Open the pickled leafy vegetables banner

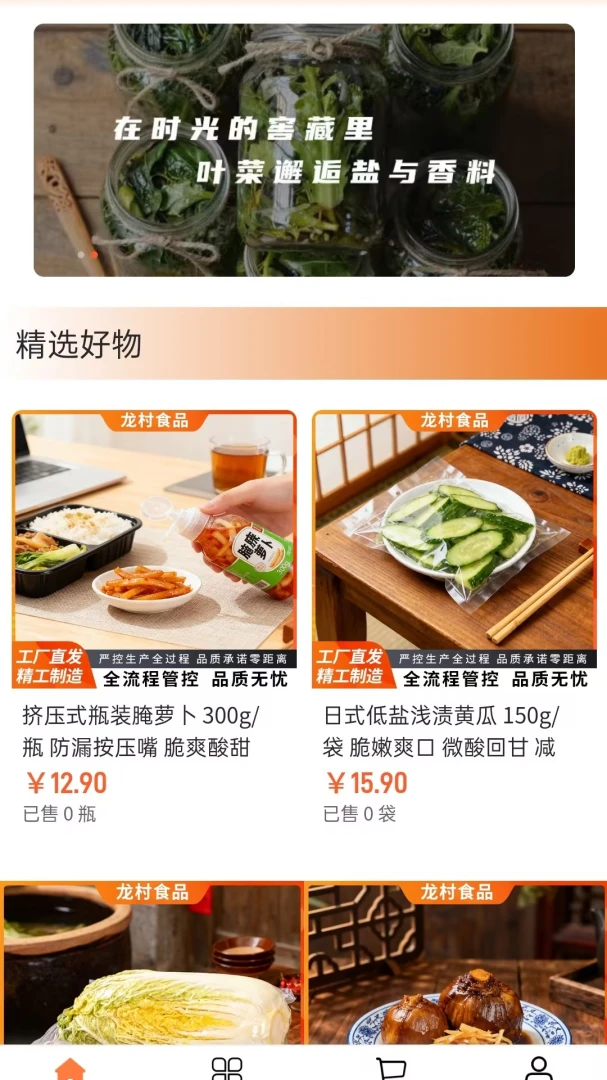(304, 150)
